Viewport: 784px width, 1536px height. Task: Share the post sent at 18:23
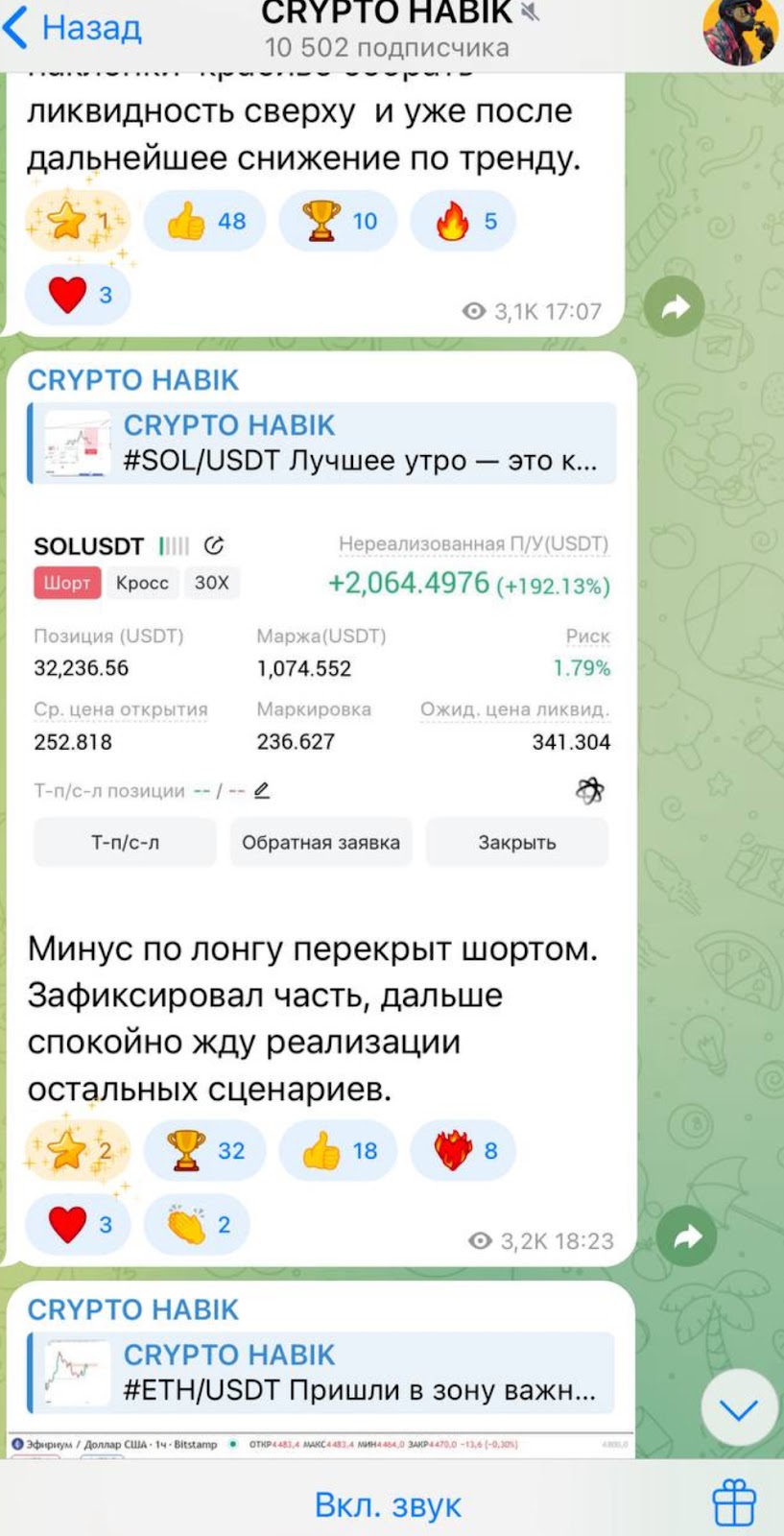[x=687, y=1236]
